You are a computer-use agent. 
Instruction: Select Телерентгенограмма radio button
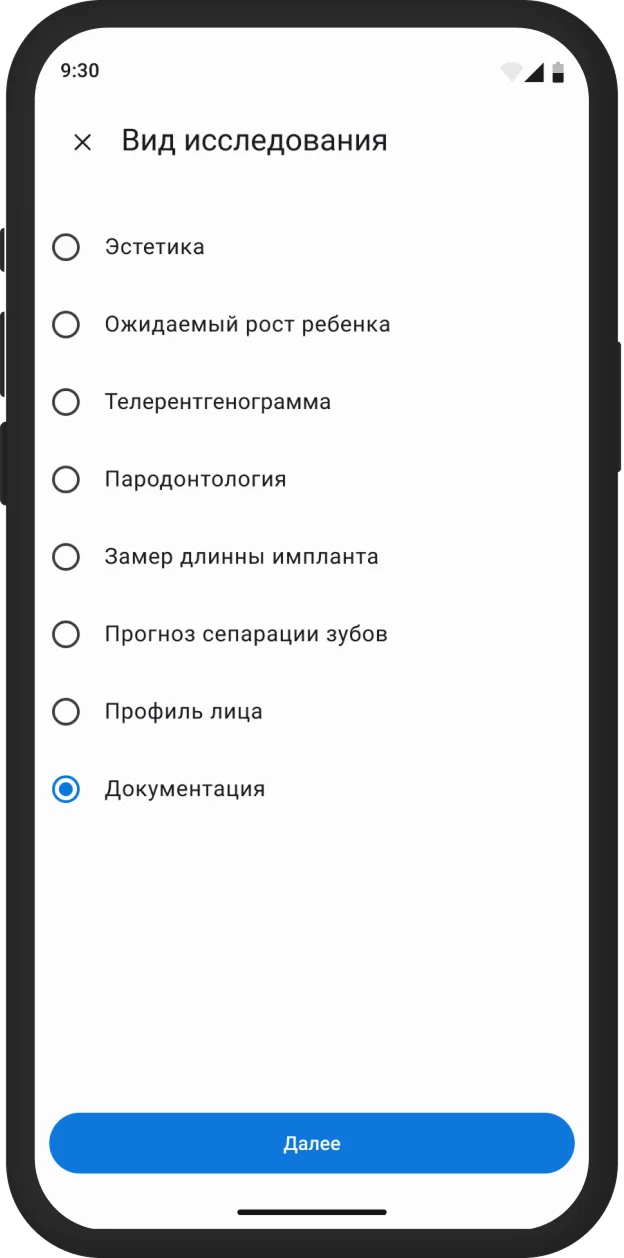(x=66, y=402)
